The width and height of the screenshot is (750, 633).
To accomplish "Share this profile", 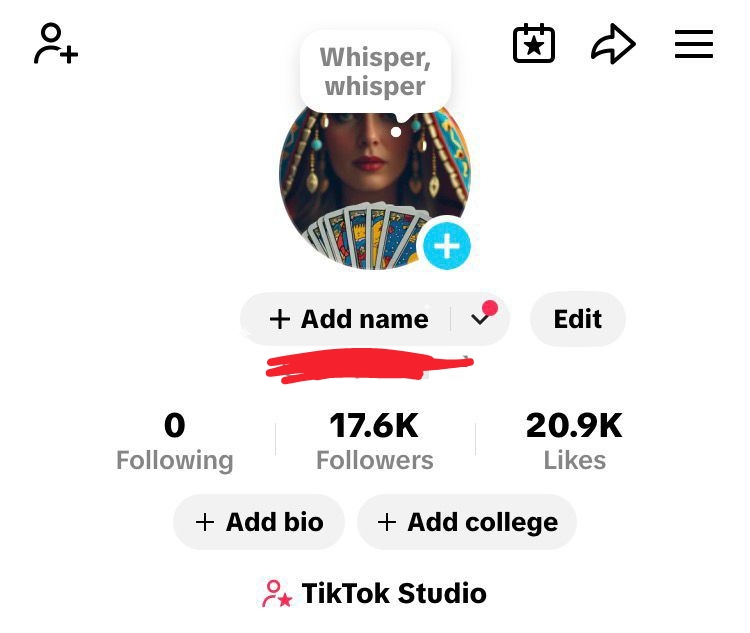I will [613, 45].
